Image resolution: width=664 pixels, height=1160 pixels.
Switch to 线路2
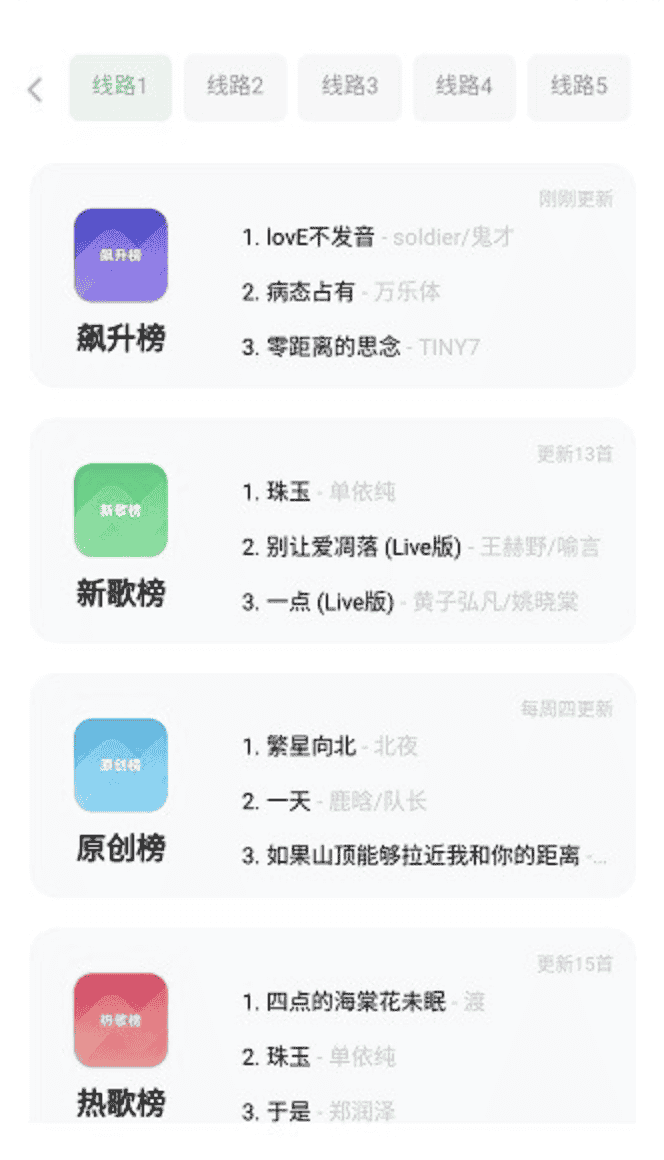coord(235,87)
